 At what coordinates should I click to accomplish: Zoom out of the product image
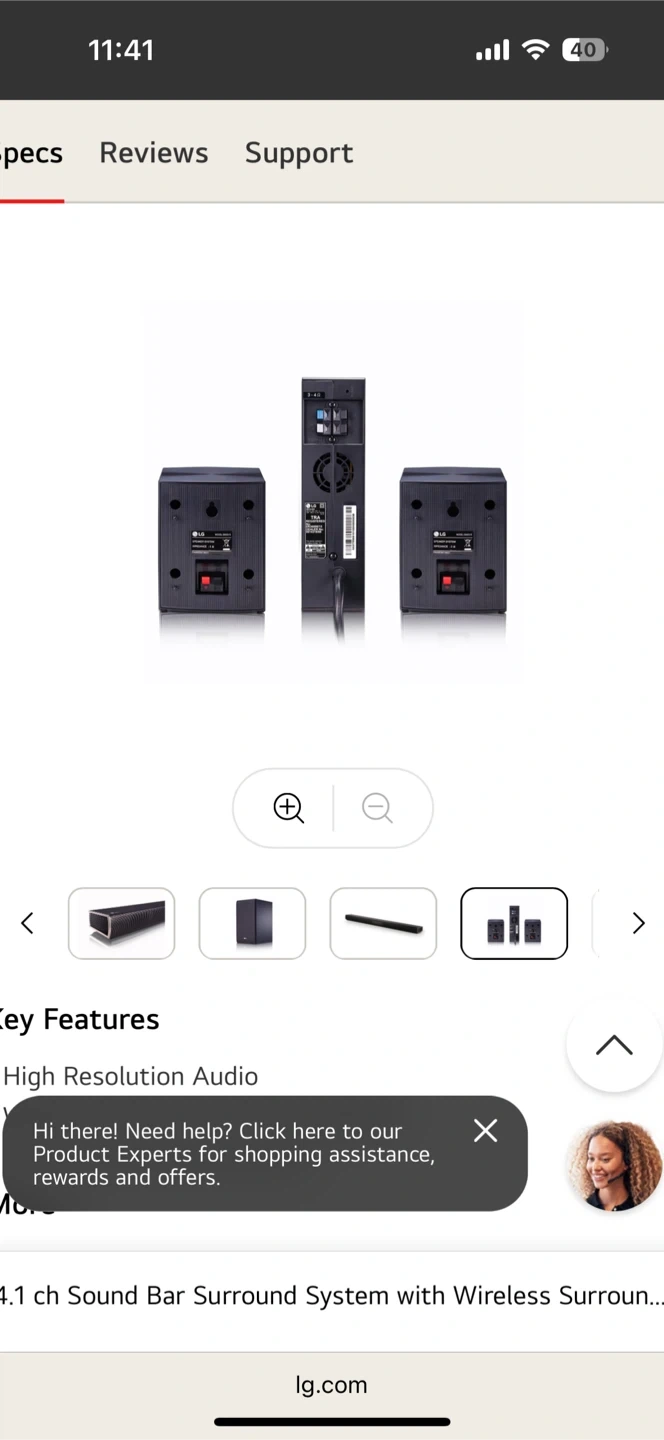[x=377, y=808]
